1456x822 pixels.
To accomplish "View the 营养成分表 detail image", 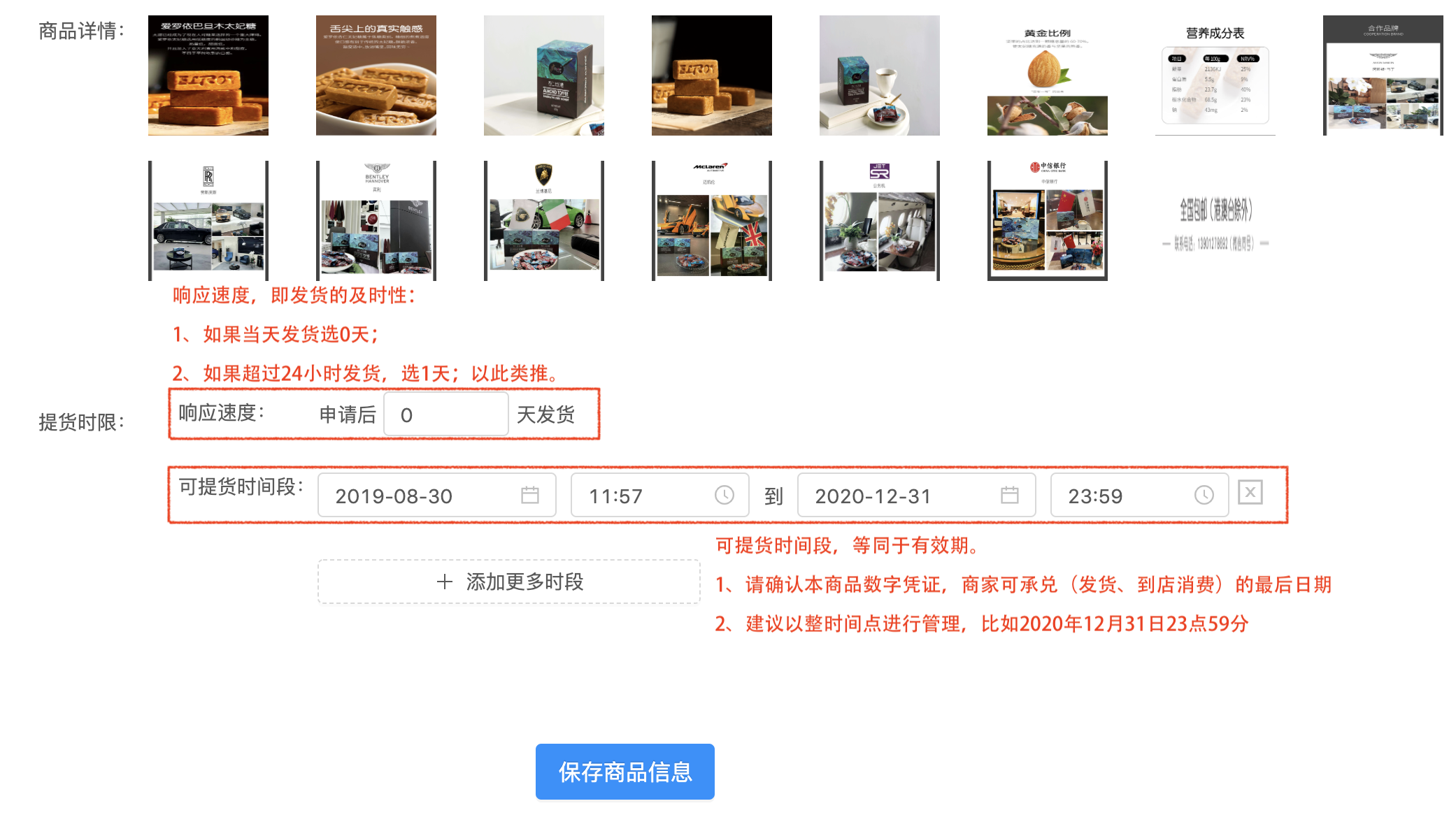I will [1215, 75].
